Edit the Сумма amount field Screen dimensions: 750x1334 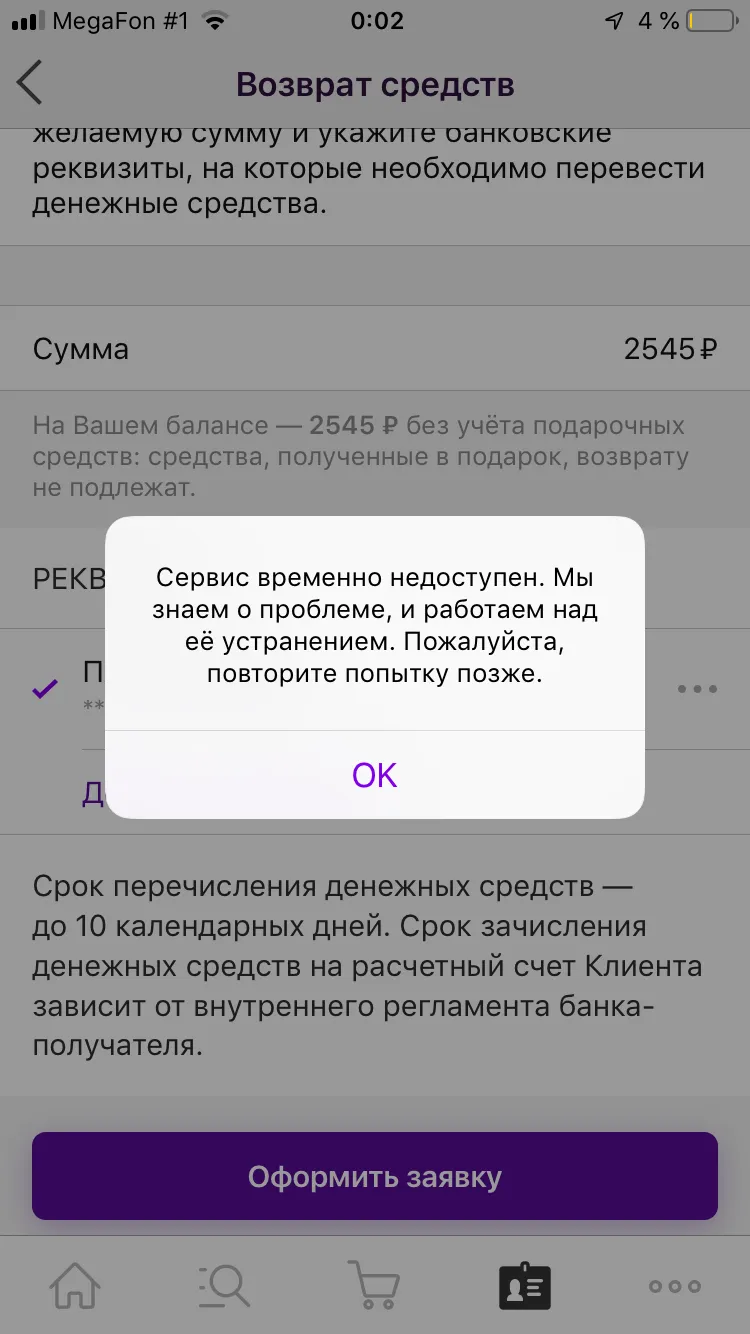point(375,349)
